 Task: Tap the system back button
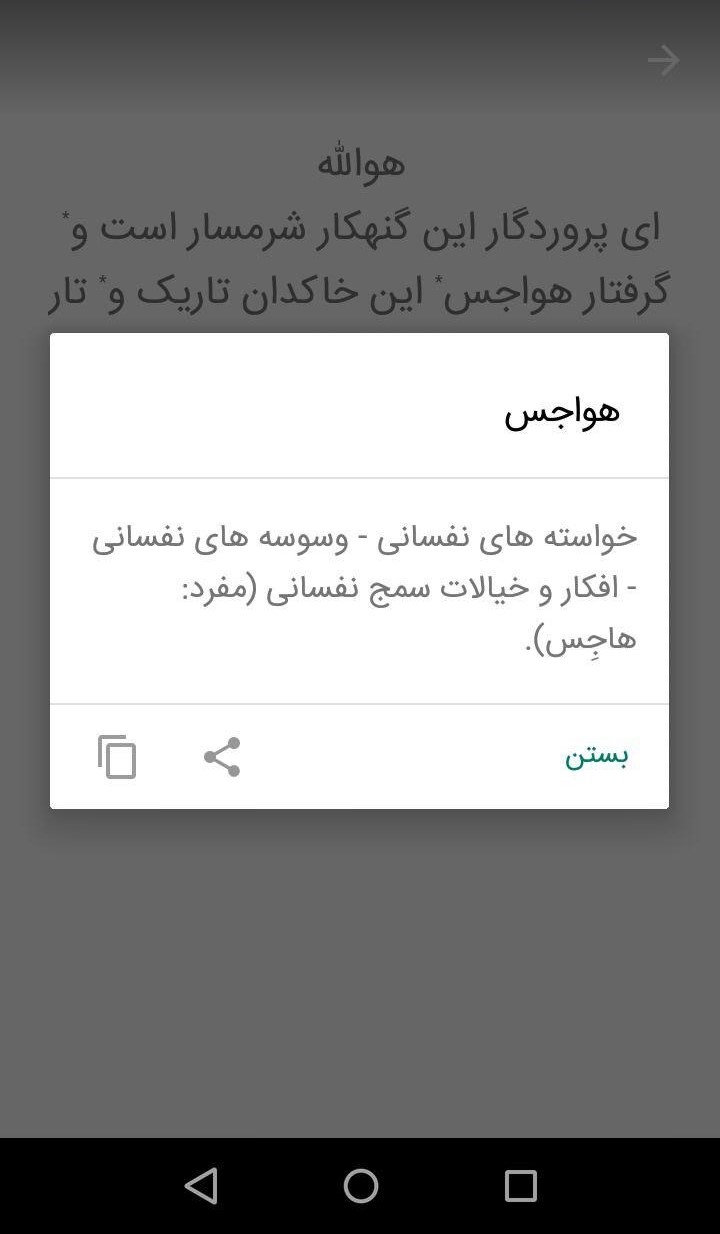coord(202,1186)
